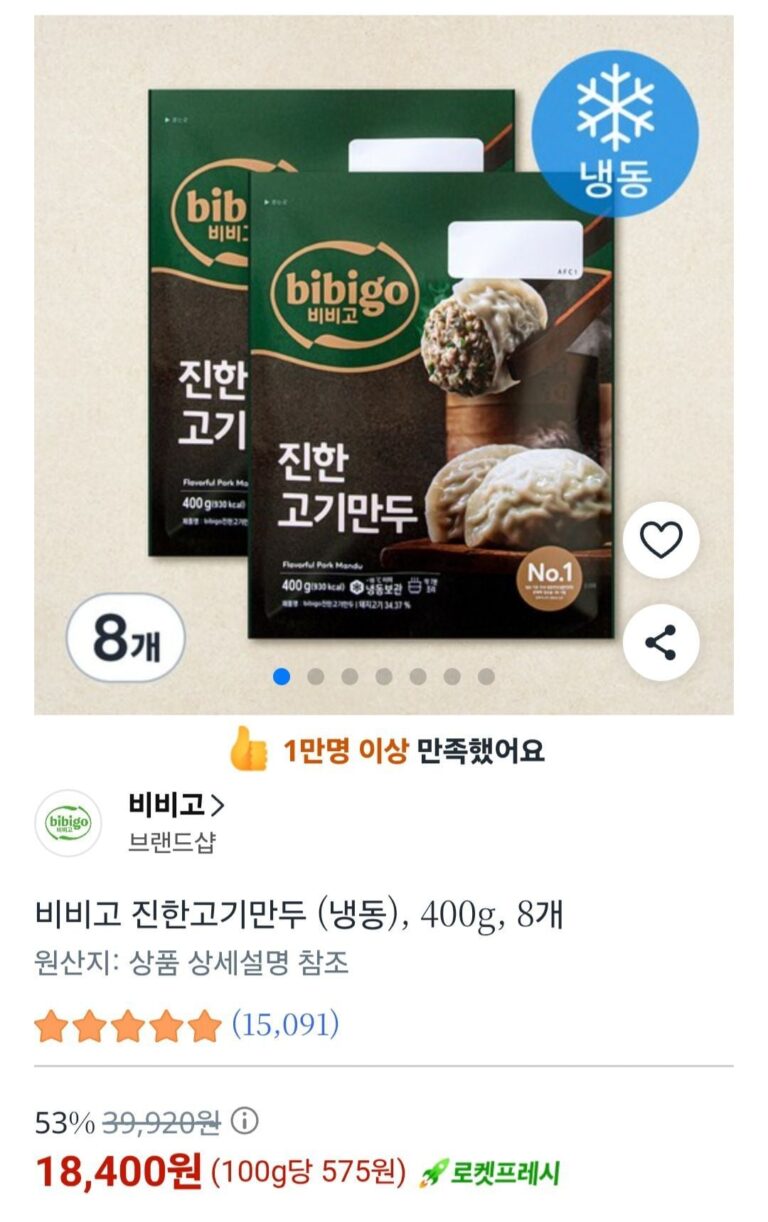Add this product to wishlist with heart
The height and width of the screenshot is (1222, 768).
(660, 541)
